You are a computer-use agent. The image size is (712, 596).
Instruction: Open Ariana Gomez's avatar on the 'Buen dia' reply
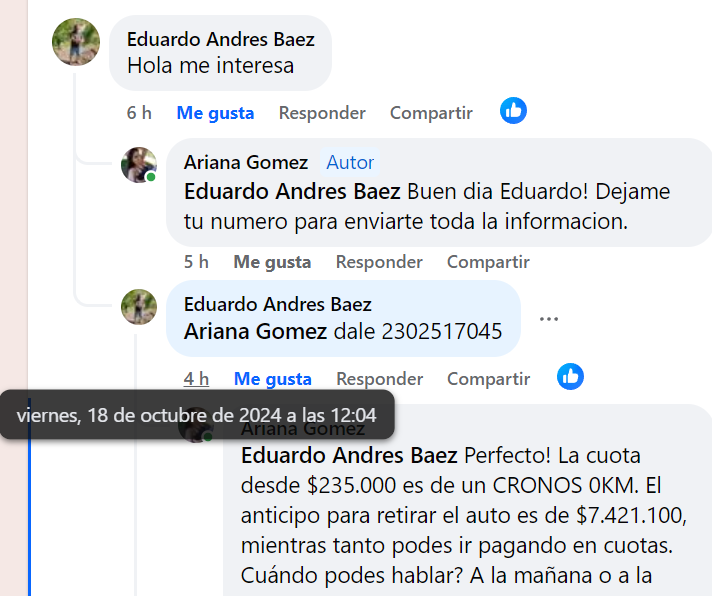click(139, 165)
